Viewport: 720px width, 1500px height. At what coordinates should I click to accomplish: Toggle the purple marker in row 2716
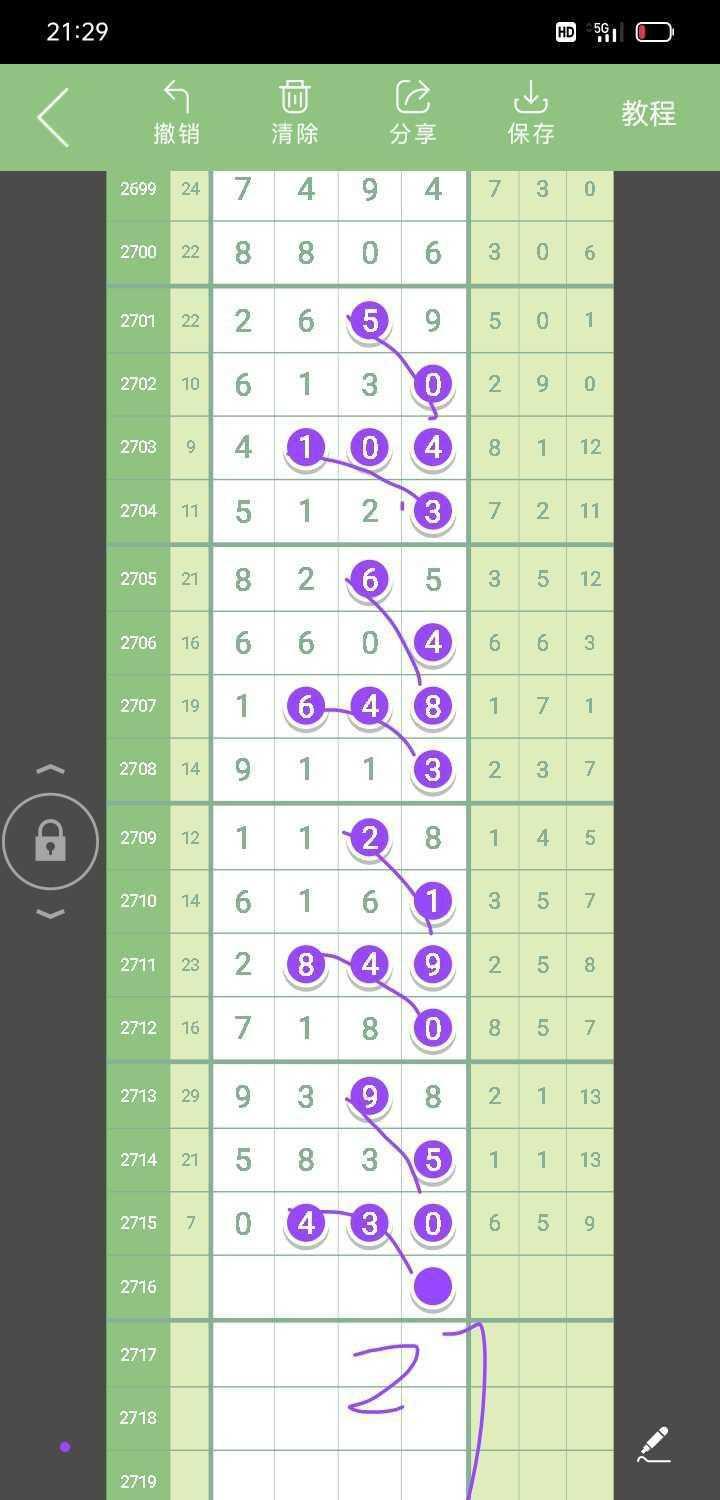pyautogui.click(x=432, y=1286)
